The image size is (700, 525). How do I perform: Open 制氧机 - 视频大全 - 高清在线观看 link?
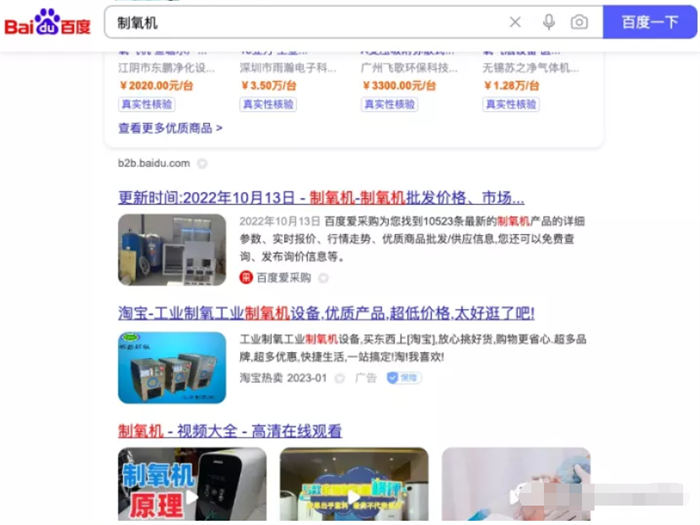coord(230,431)
